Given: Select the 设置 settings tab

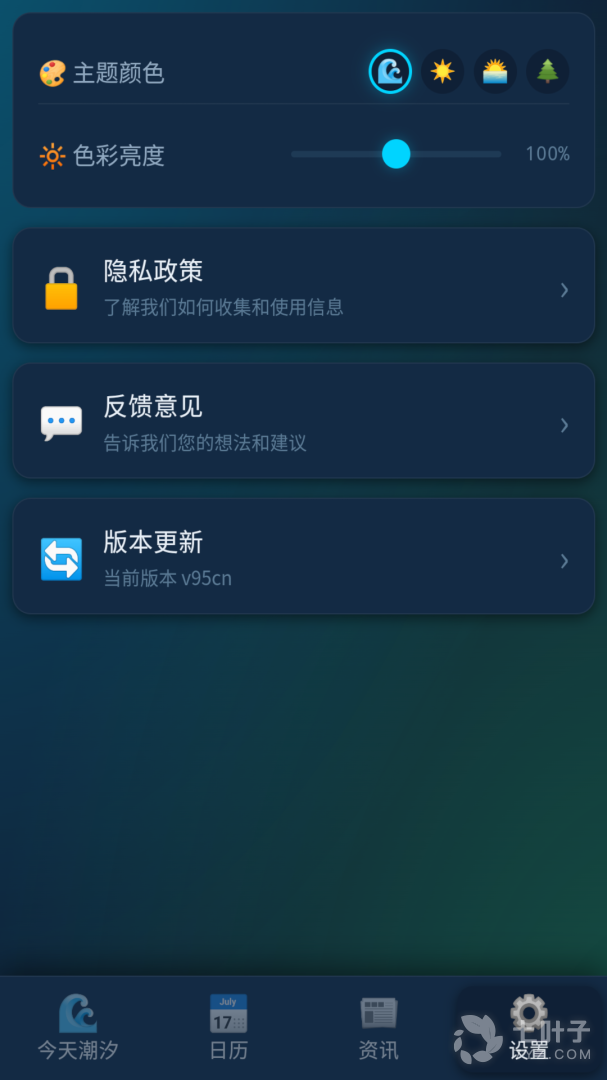Looking at the screenshot, I should (528, 1027).
